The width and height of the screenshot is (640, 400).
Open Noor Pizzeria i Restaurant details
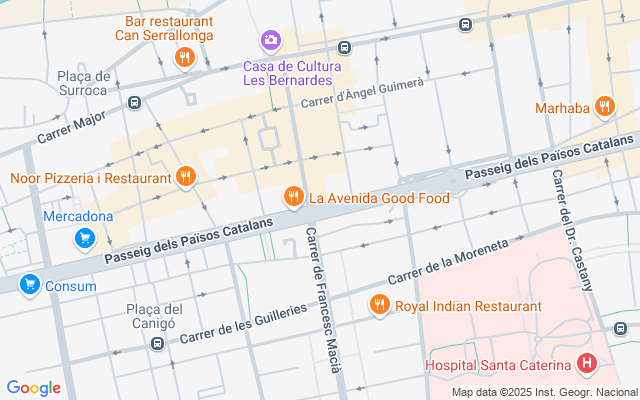(x=185, y=178)
